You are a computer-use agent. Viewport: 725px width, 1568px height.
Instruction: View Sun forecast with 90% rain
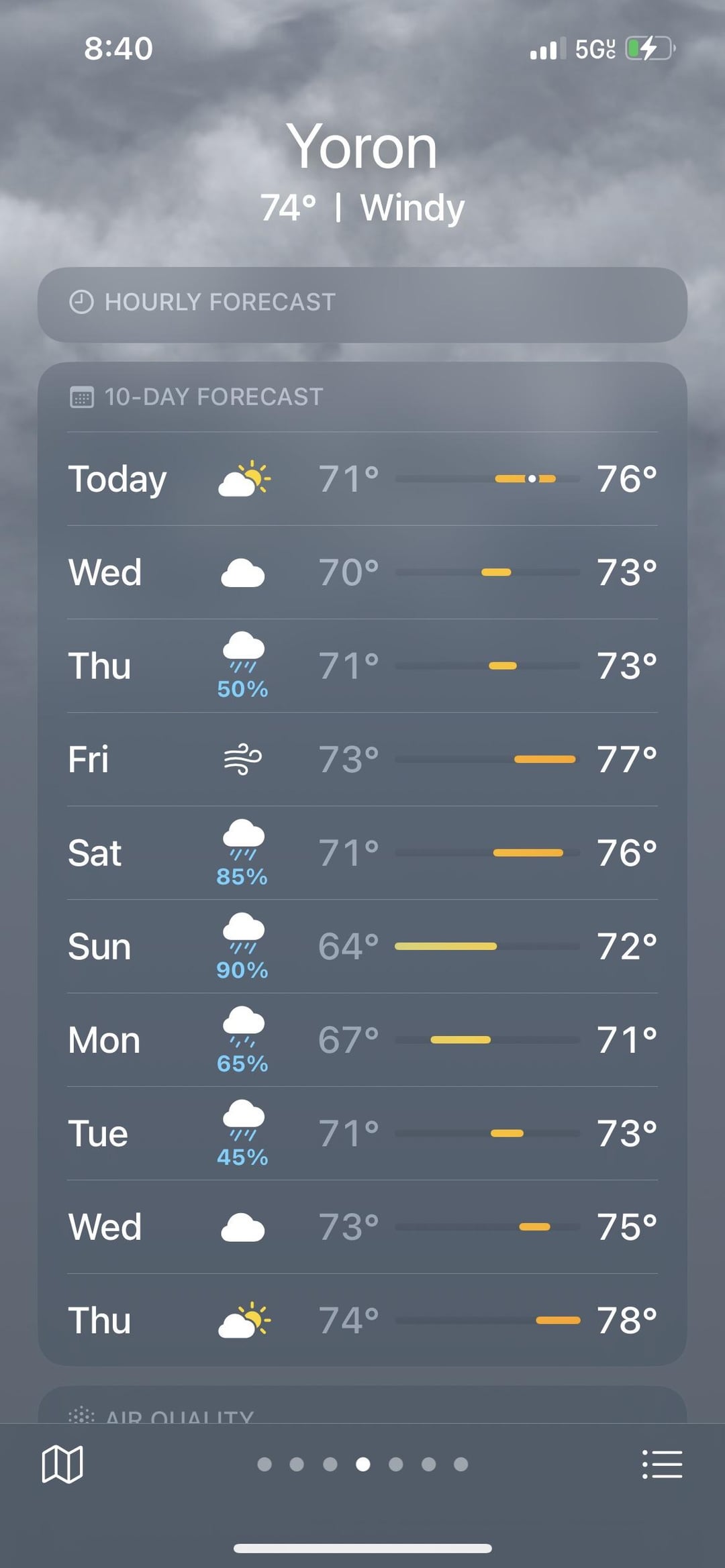pyautogui.click(x=362, y=947)
